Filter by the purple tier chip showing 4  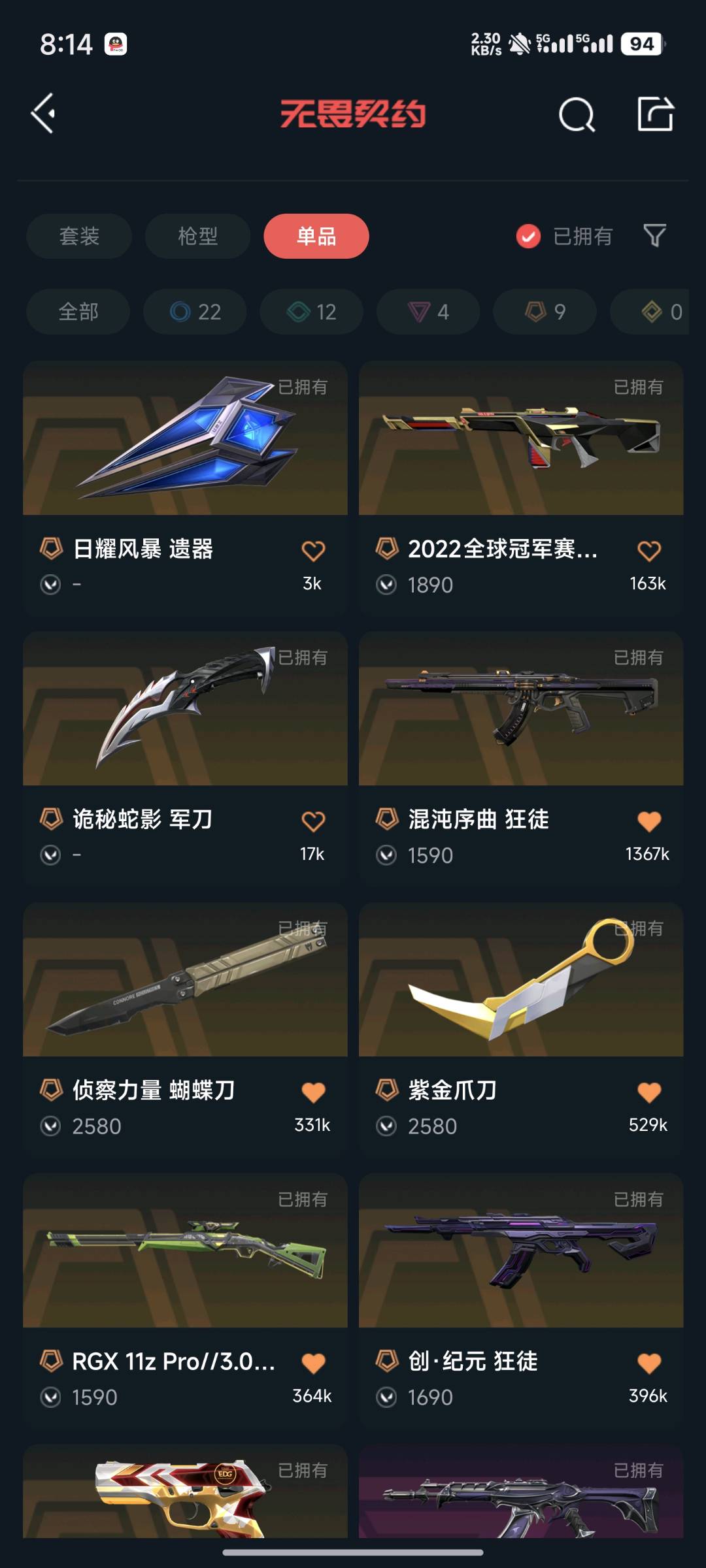(428, 312)
